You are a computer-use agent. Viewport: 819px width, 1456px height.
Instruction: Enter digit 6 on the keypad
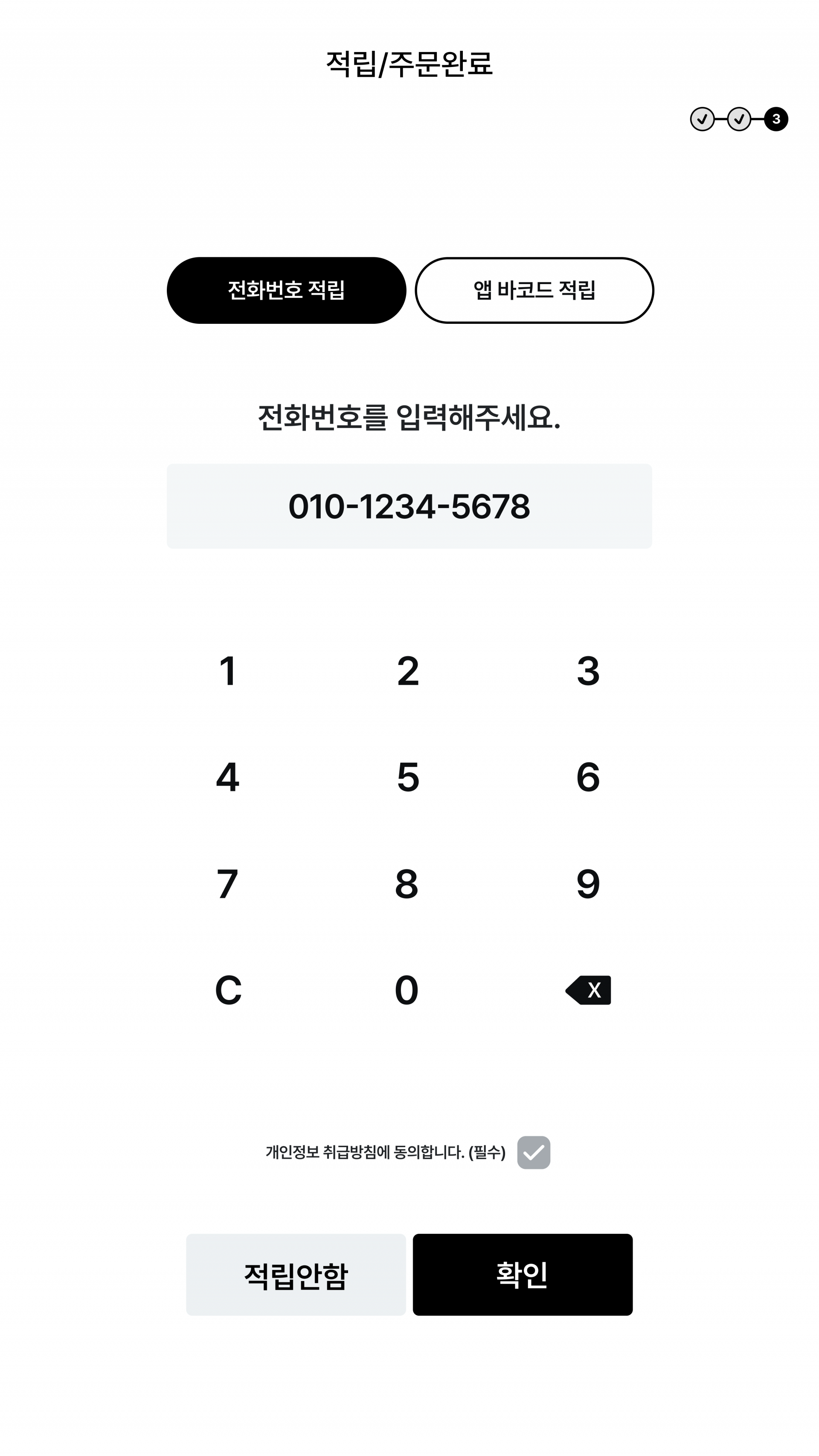click(x=588, y=777)
